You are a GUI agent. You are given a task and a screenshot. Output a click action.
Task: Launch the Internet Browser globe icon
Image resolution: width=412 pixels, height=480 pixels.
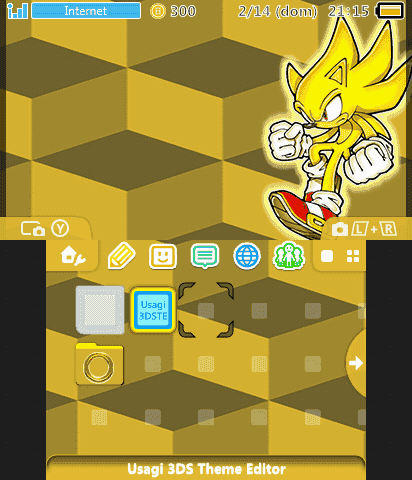pyautogui.click(x=247, y=256)
